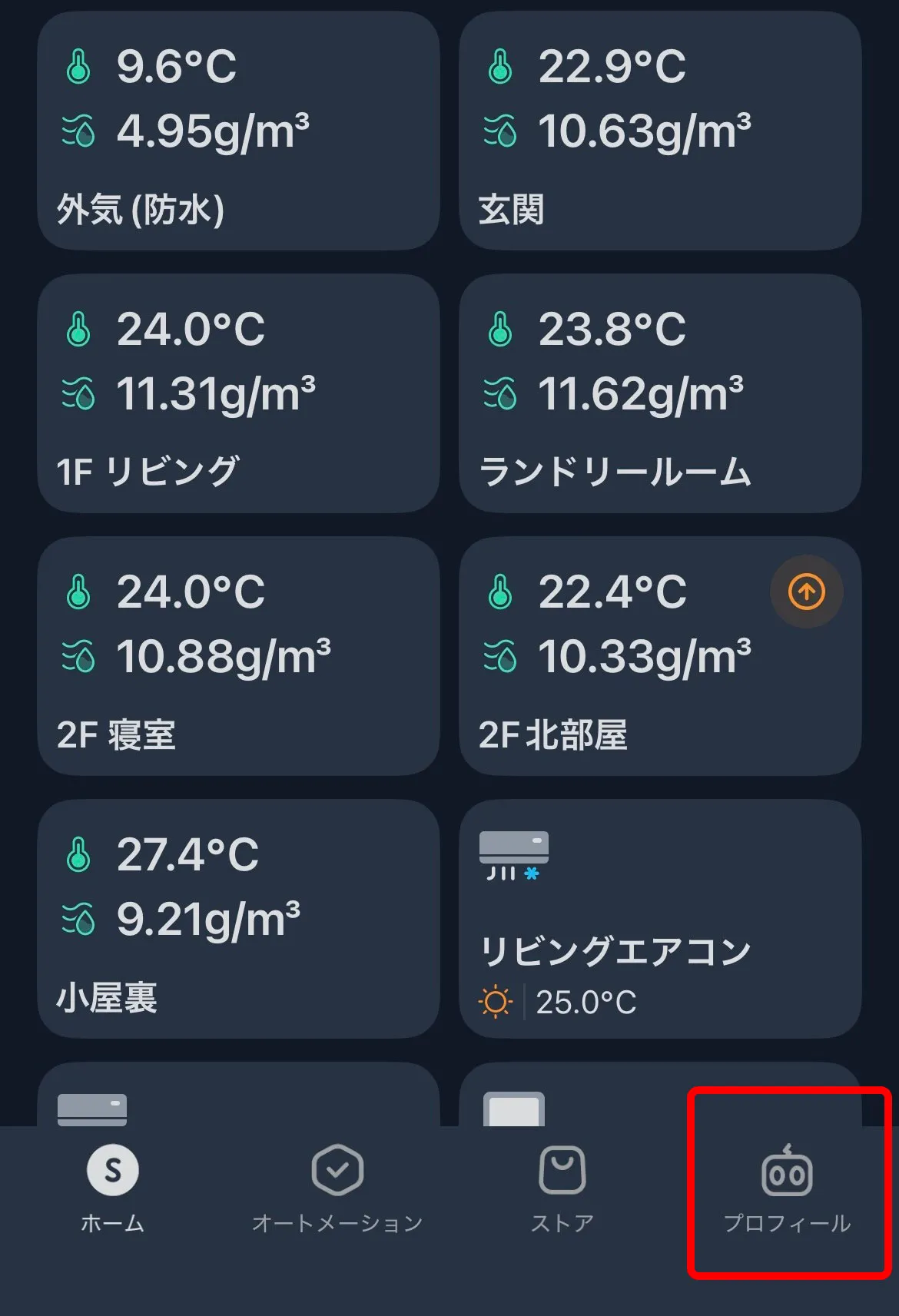Tap the snowflake cooling icon on リビングエアコン
The width and height of the screenshot is (899, 1316).
532,874
